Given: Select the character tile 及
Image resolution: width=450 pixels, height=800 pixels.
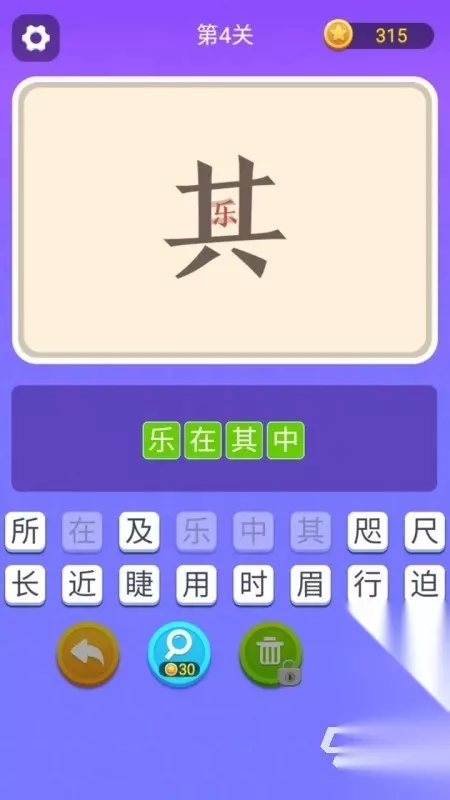Looking at the screenshot, I should 139,532.
